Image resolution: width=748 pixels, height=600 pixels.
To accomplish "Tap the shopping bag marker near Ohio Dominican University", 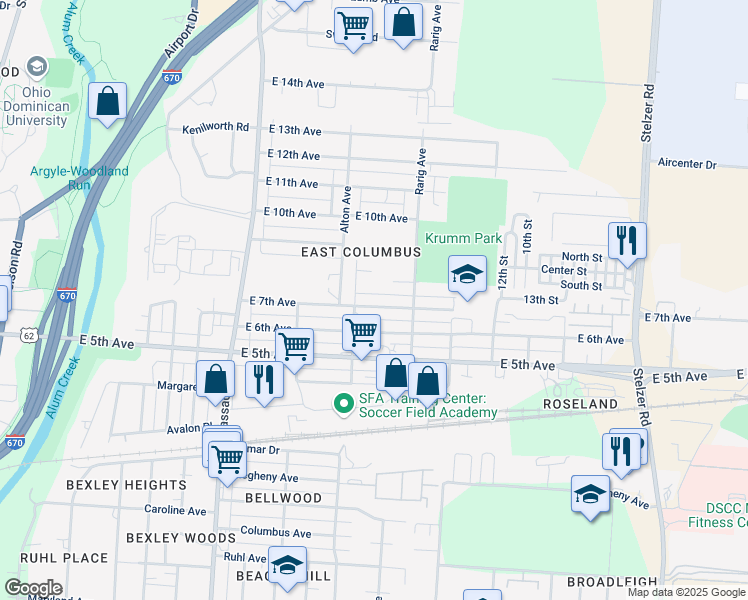I will (107, 101).
